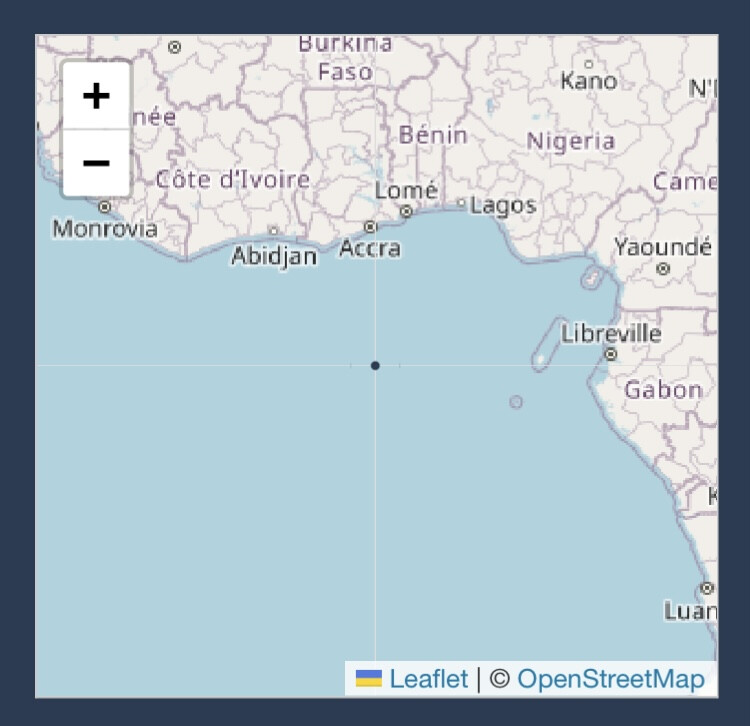
Task: Open the Leaflet attribution link
Action: (x=427, y=680)
